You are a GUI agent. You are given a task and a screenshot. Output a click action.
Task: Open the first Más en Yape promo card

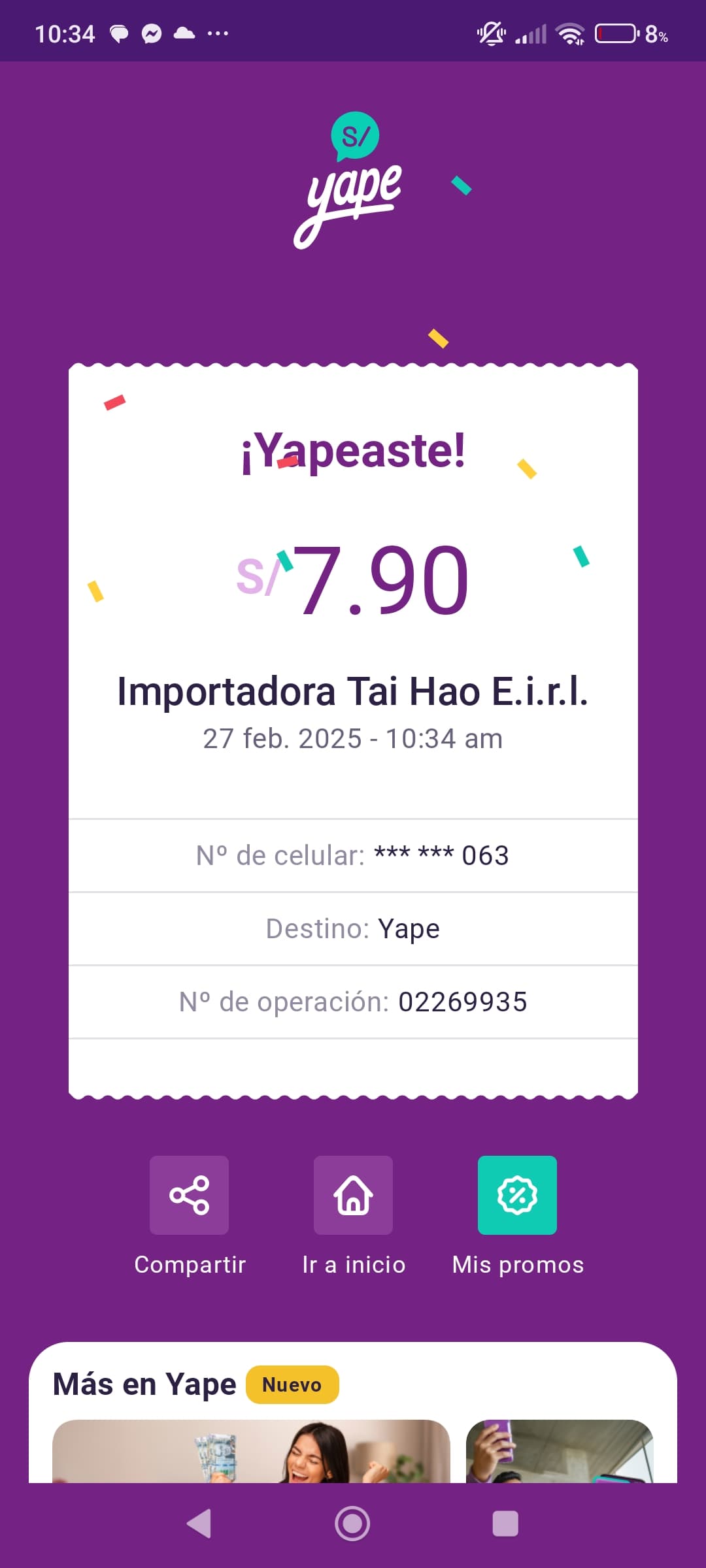click(251, 1450)
